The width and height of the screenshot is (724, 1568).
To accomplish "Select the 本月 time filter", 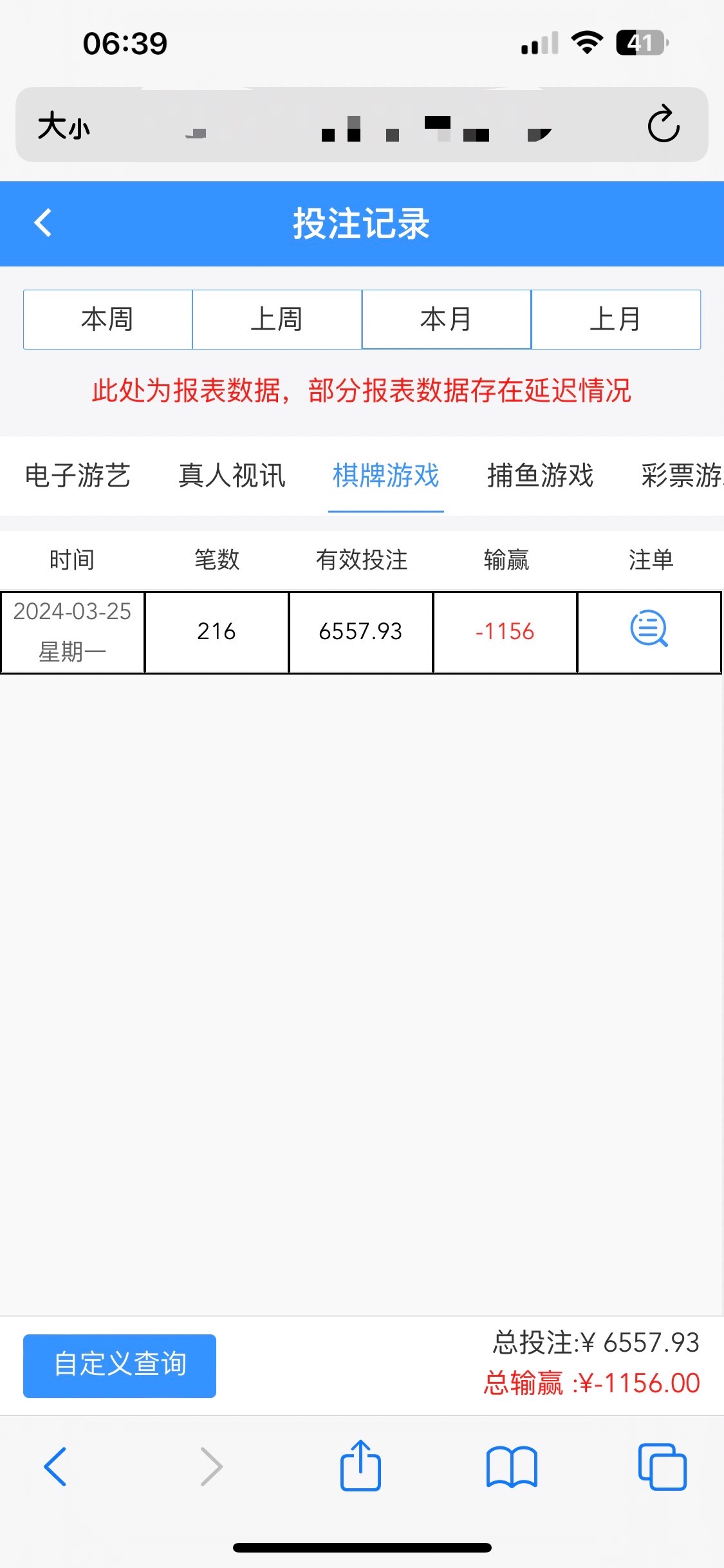I will pyautogui.click(x=446, y=319).
